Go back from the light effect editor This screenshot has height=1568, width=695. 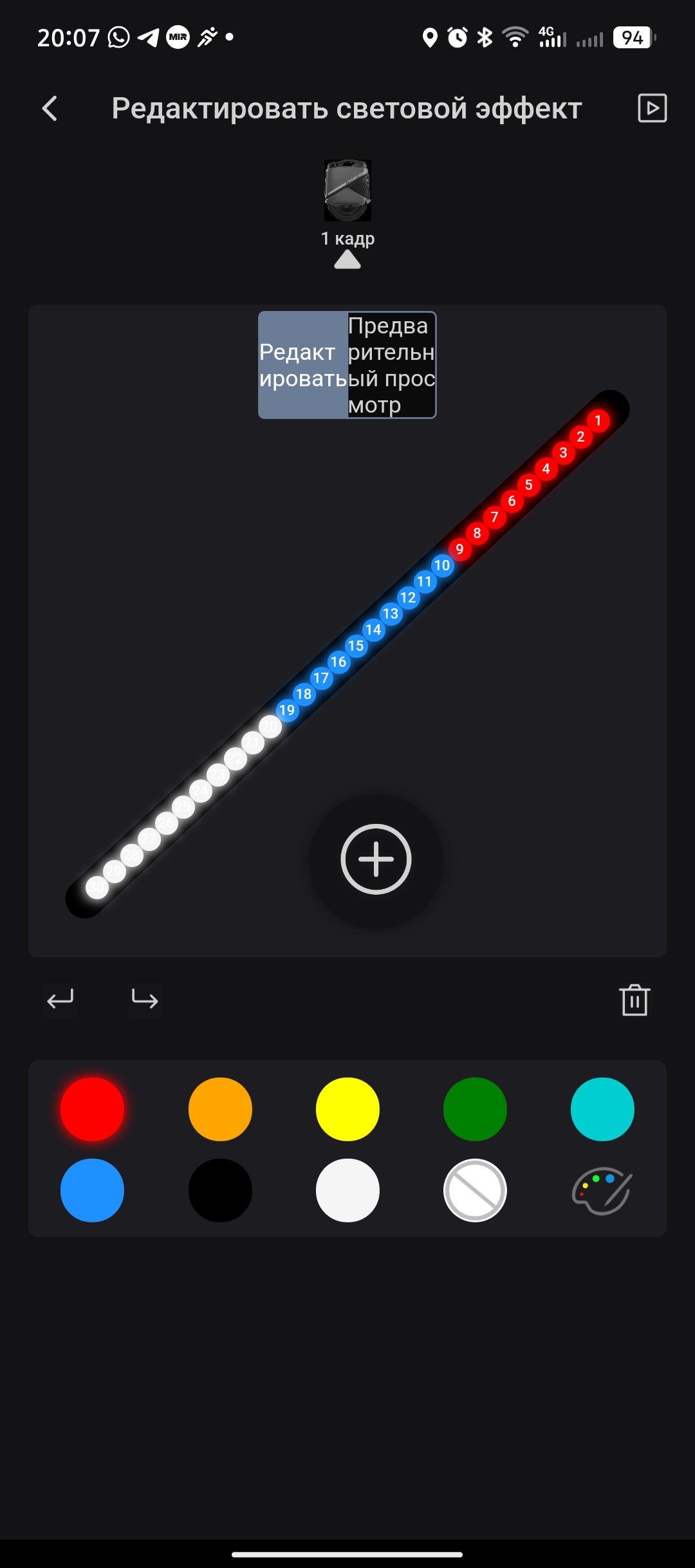(x=50, y=108)
